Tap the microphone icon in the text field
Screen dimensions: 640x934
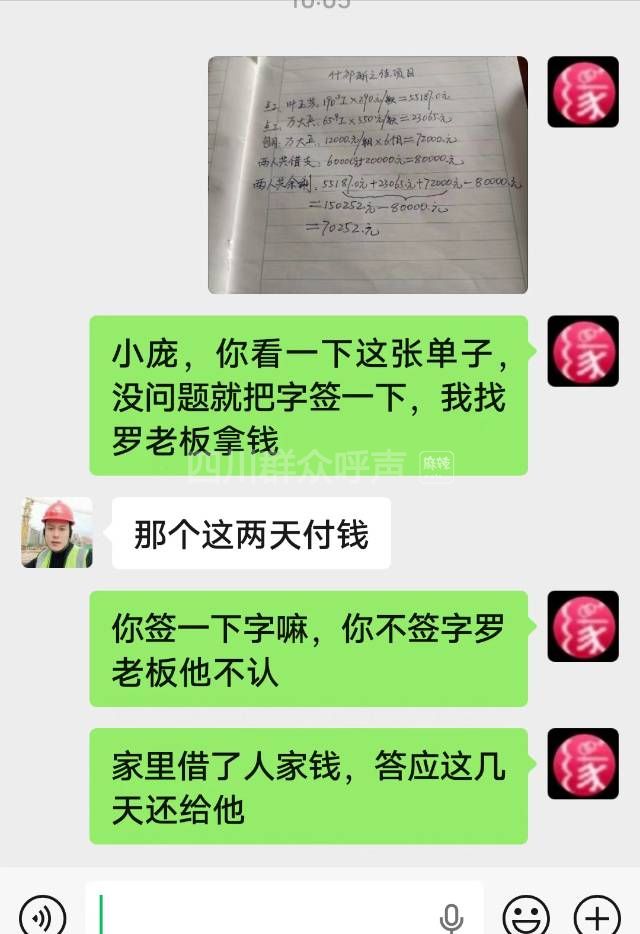click(452, 915)
